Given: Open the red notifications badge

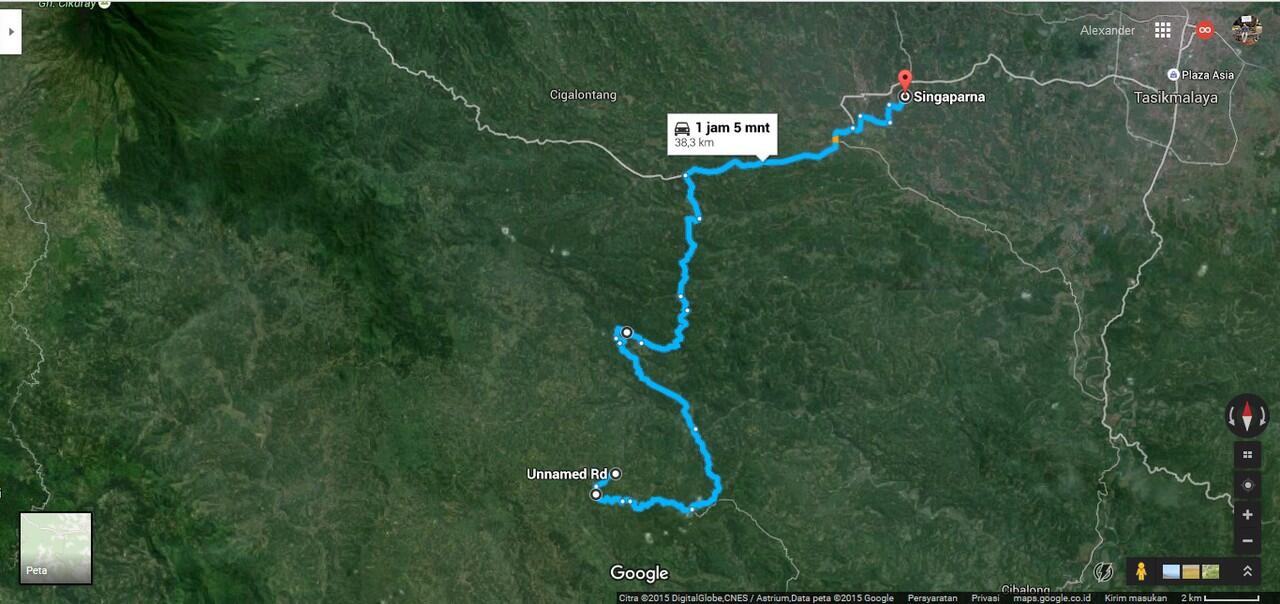Looking at the screenshot, I should coord(1205,30).
